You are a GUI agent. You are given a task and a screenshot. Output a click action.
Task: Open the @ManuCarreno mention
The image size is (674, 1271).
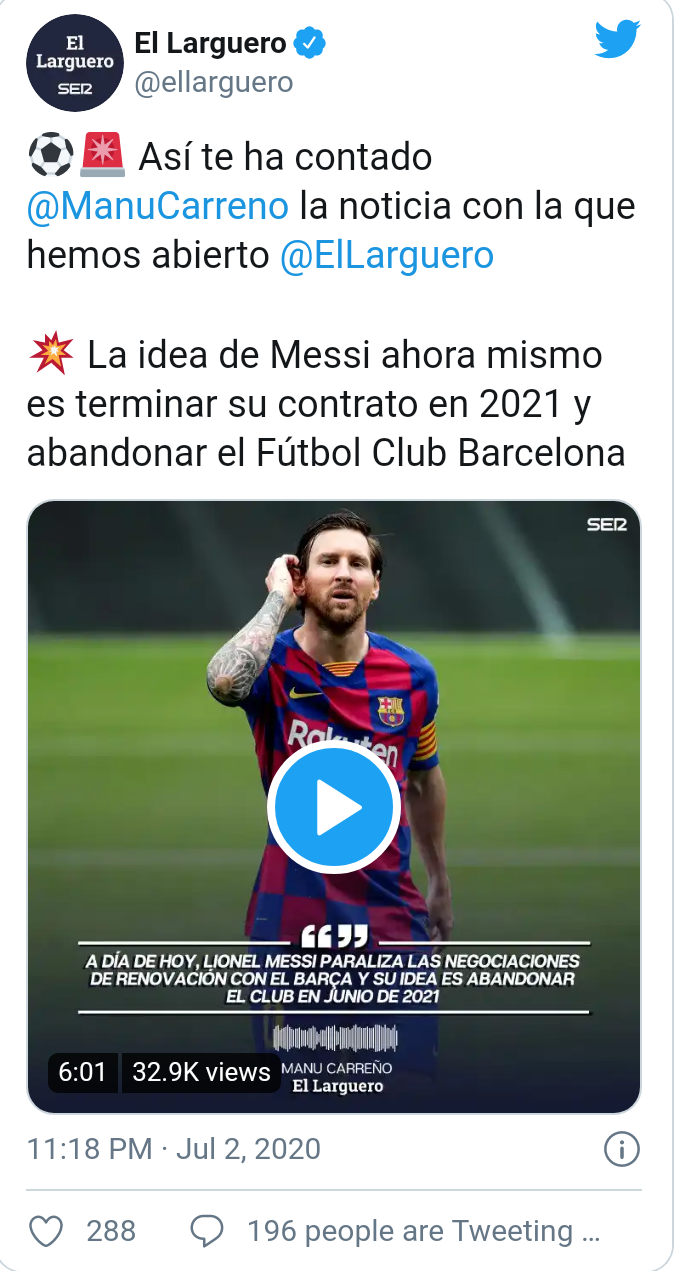pyautogui.click(x=158, y=206)
